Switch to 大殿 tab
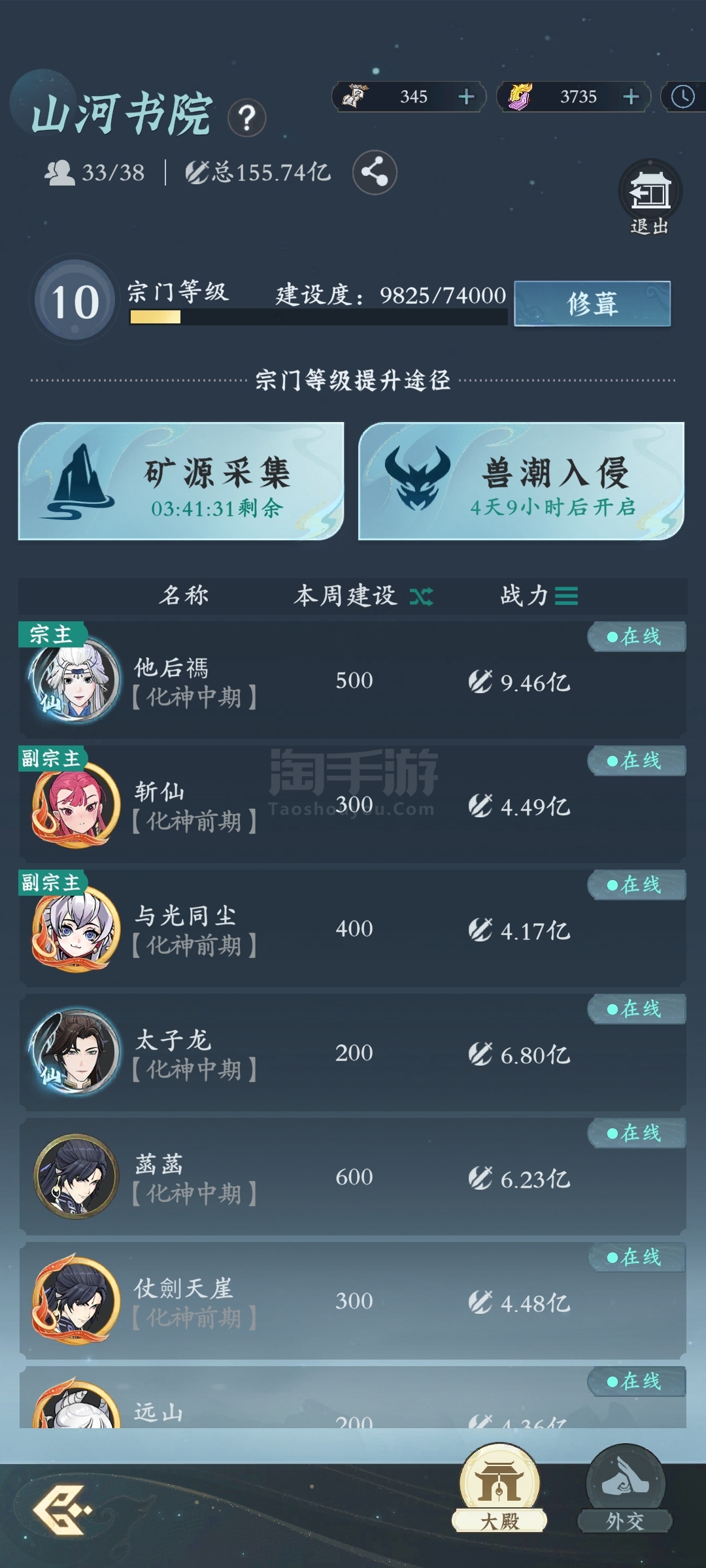The width and height of the screenshot is (706, 1568). [499, 1490]
